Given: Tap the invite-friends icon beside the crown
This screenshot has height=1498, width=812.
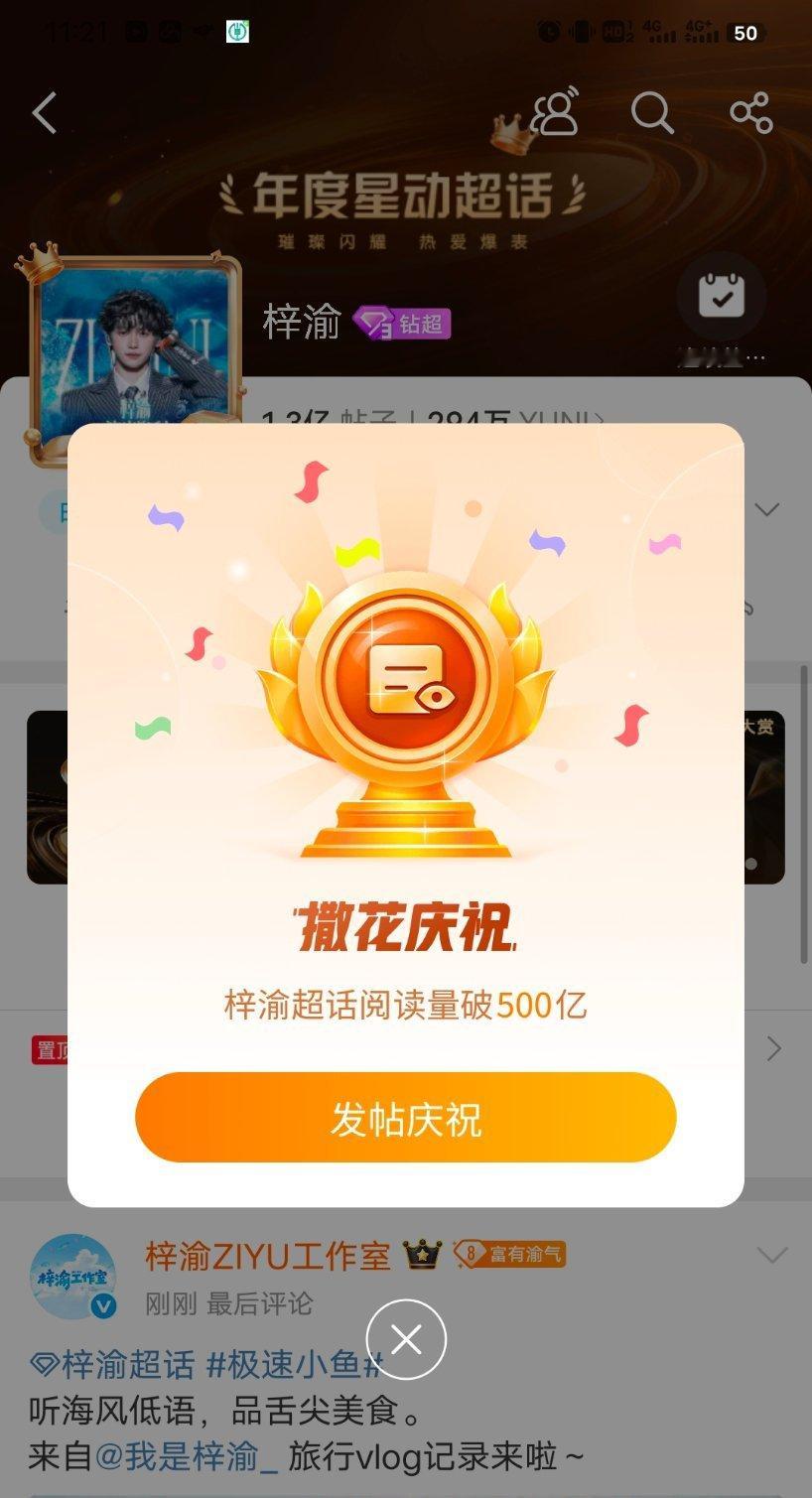Looking at the screenshot, I should [556, 114].
